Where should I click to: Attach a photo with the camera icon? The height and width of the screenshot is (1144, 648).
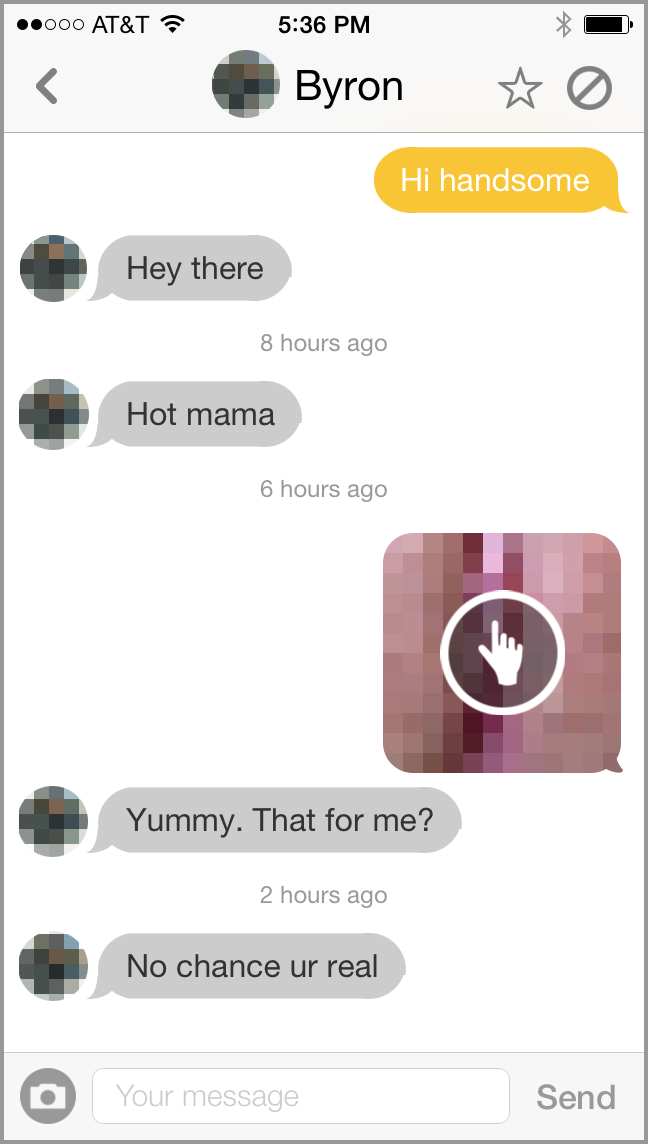pos(47,1097)
